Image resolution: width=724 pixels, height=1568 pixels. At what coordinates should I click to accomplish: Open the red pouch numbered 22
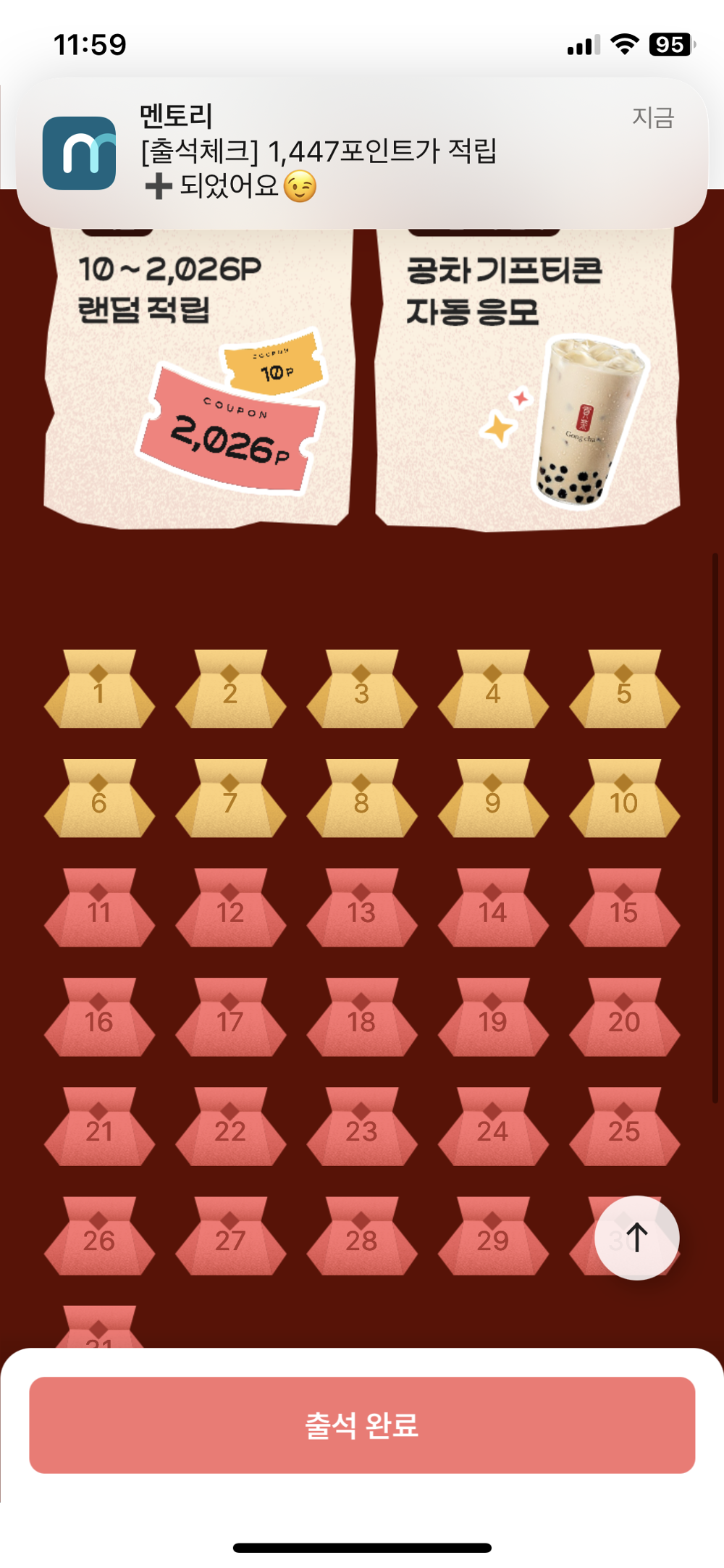pyautogui.click(x=230, y=1128)
